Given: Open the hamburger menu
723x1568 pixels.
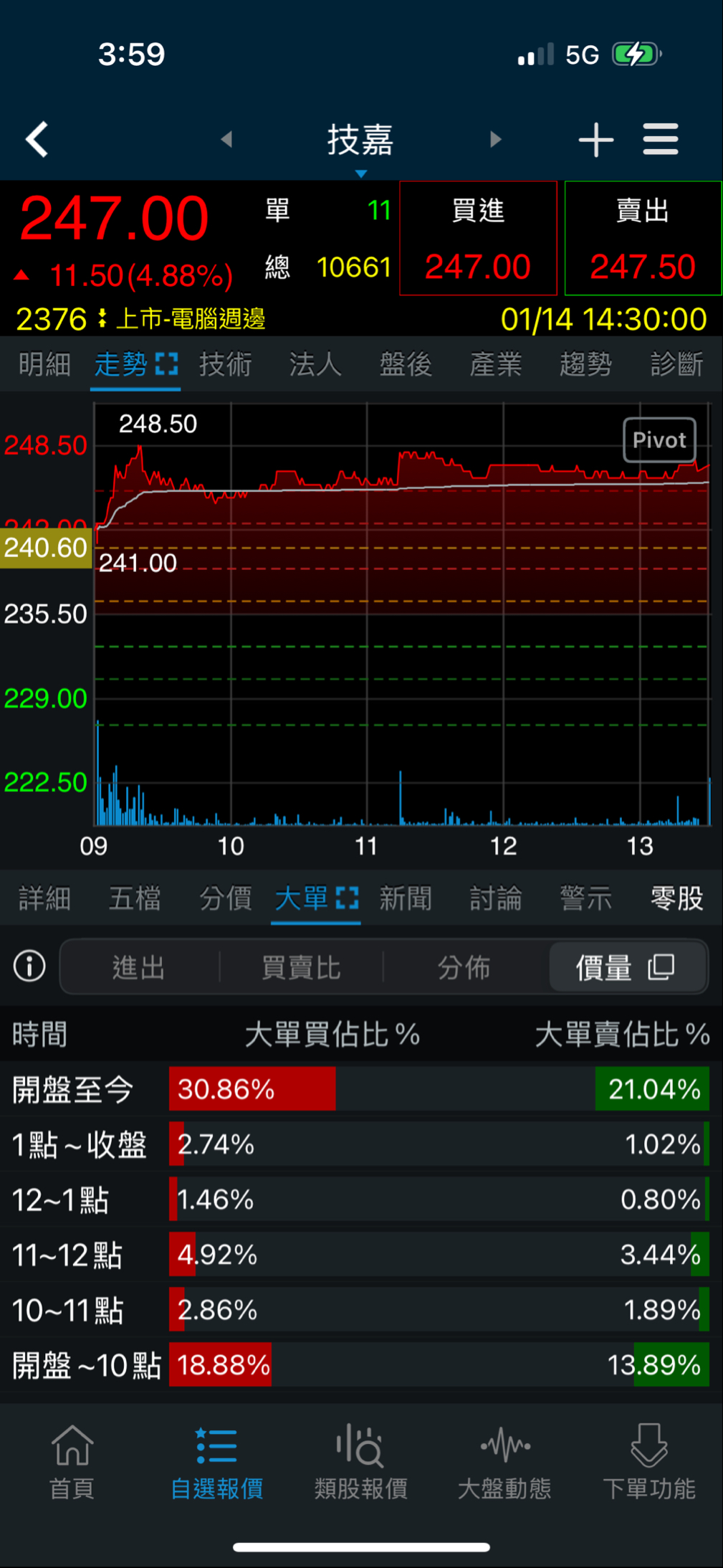Looking at the screenshot, I should (x=660, y=139).
